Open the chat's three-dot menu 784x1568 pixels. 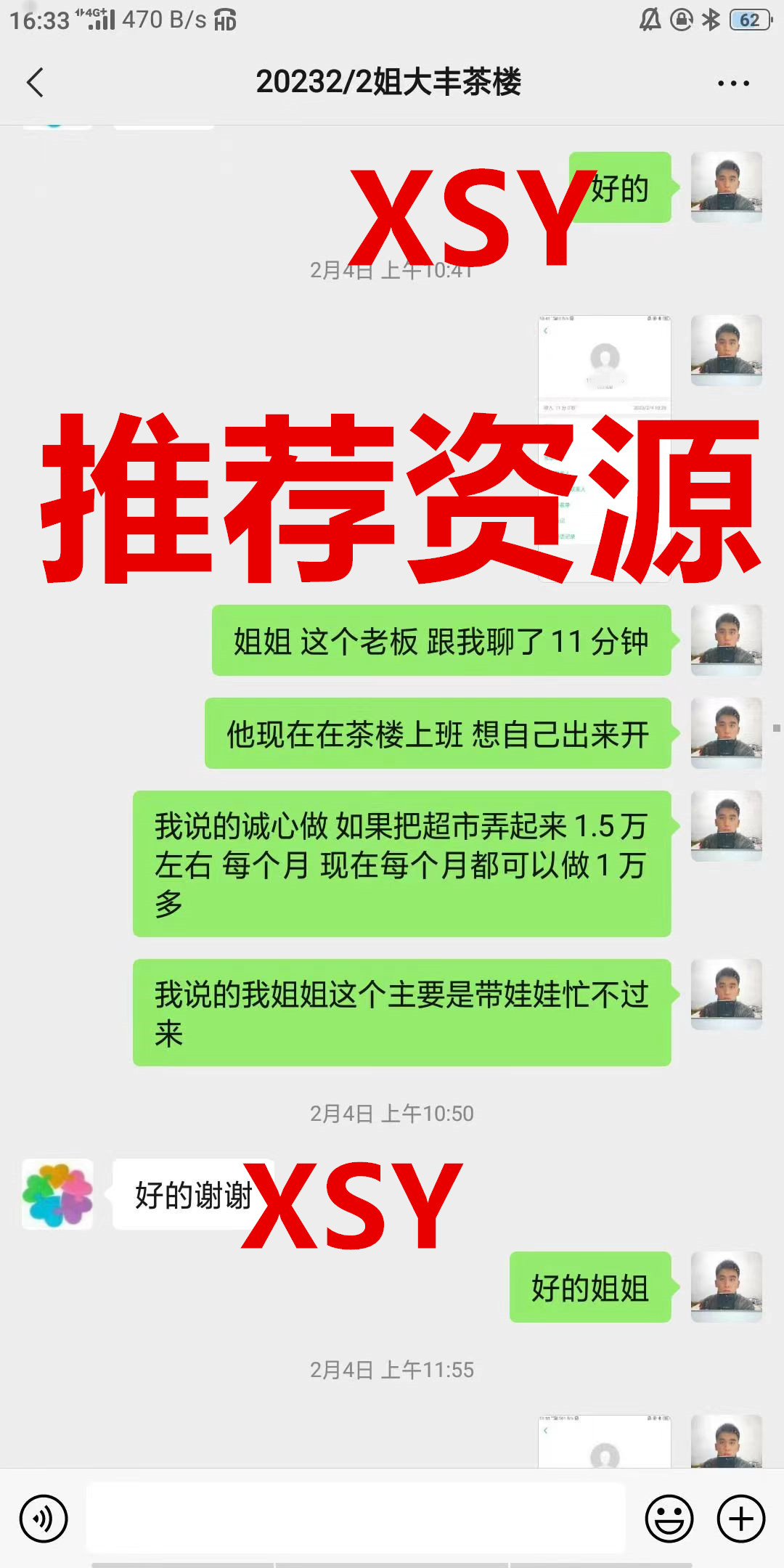tap(732, 83)
